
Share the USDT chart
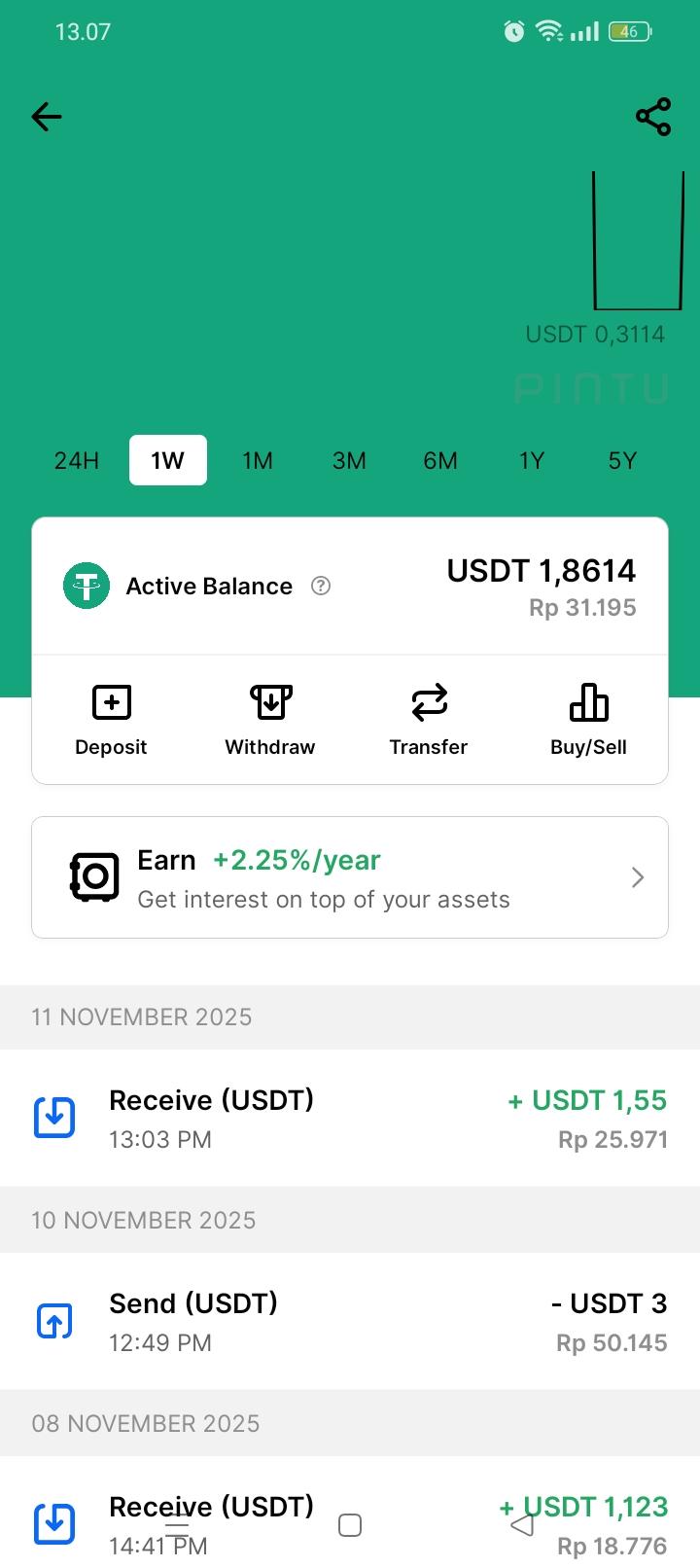coord(653,117)
